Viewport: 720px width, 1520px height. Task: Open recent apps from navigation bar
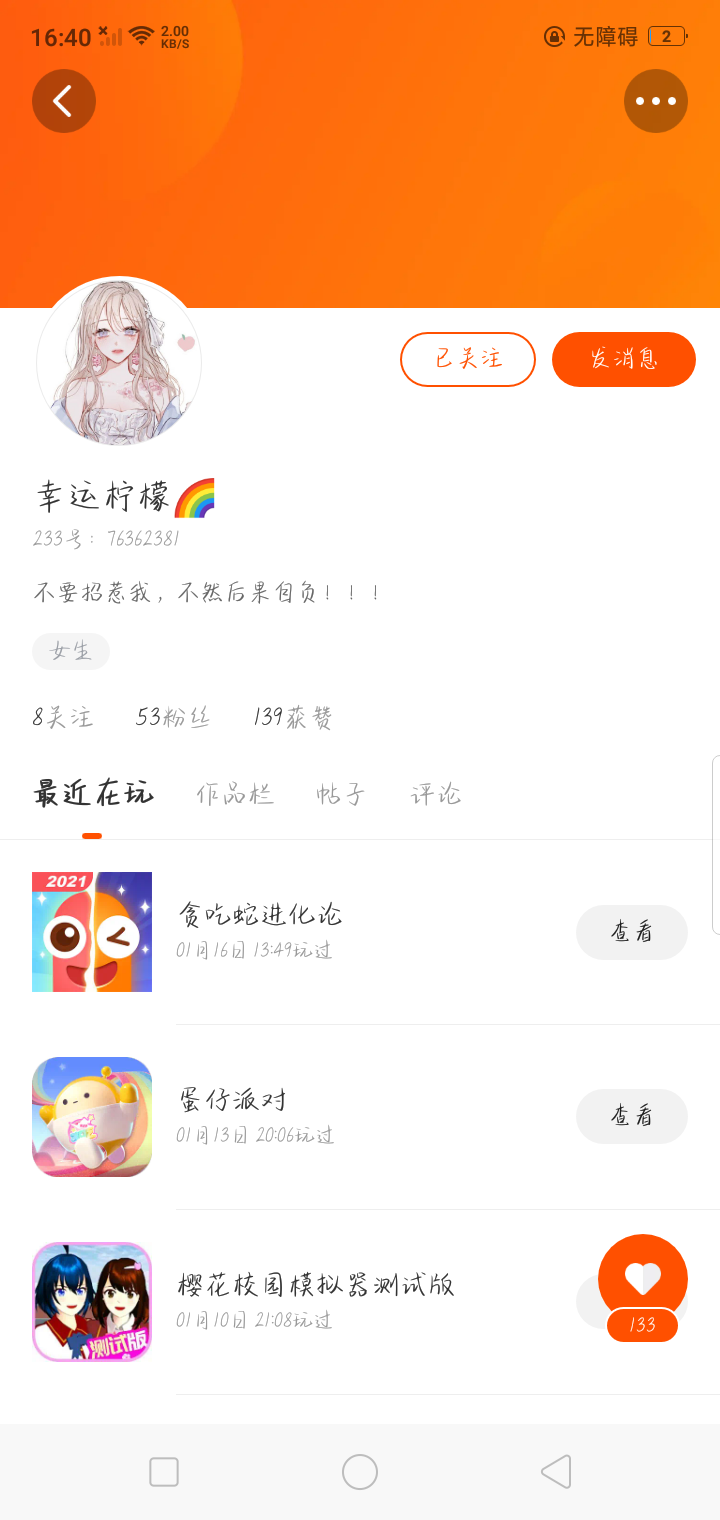tap(164, 1472)
